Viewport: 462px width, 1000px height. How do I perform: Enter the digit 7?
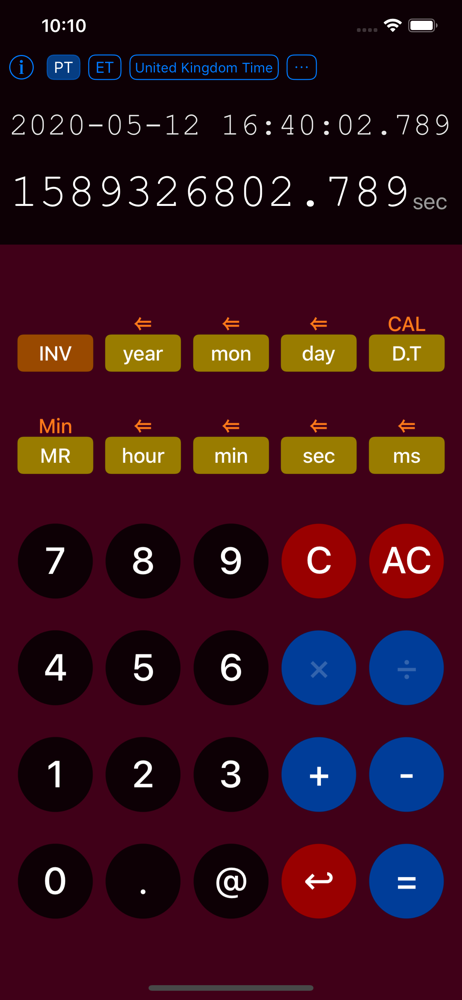pos(55,561)
